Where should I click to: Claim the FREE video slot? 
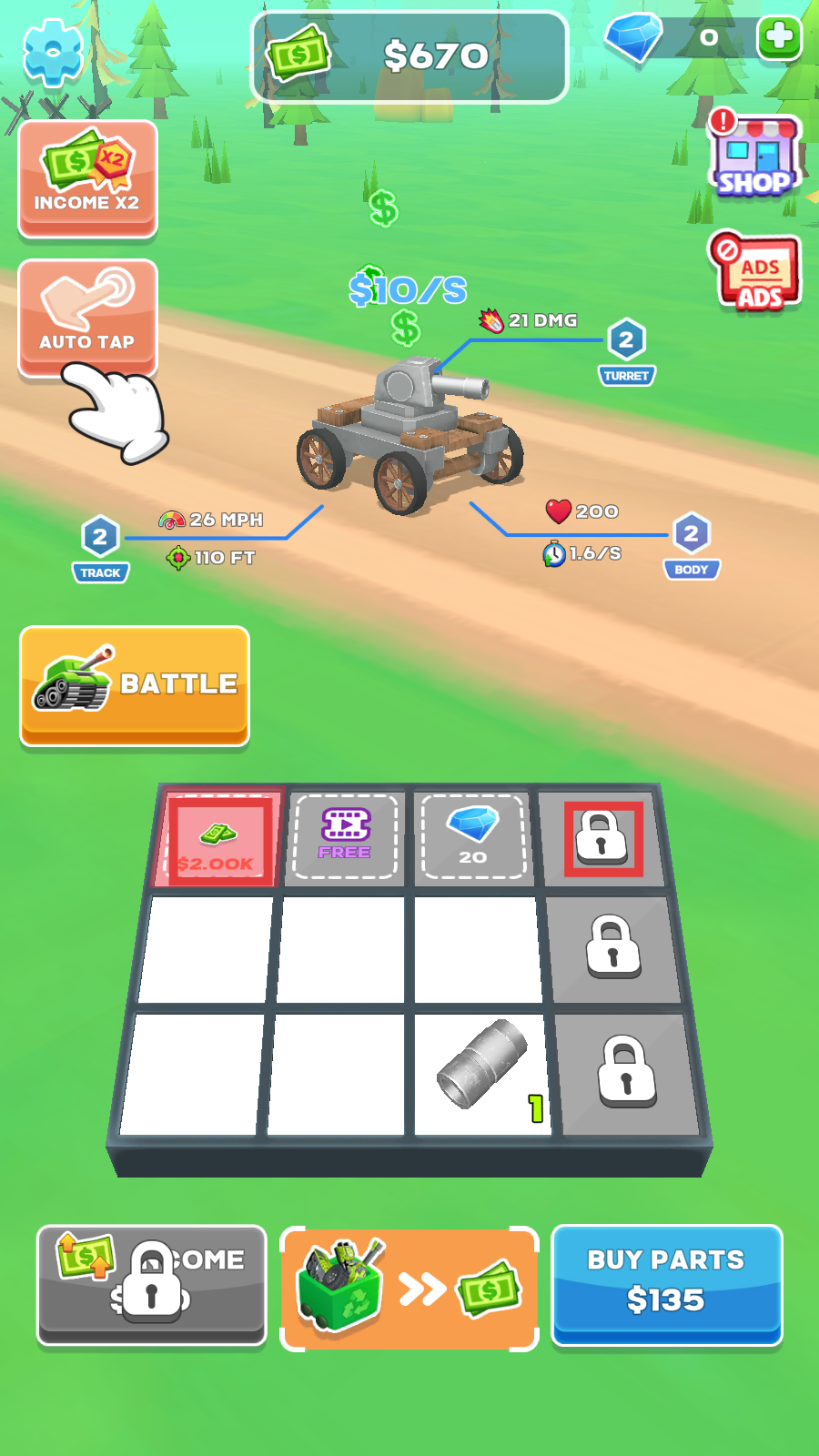tap(345, 835)
